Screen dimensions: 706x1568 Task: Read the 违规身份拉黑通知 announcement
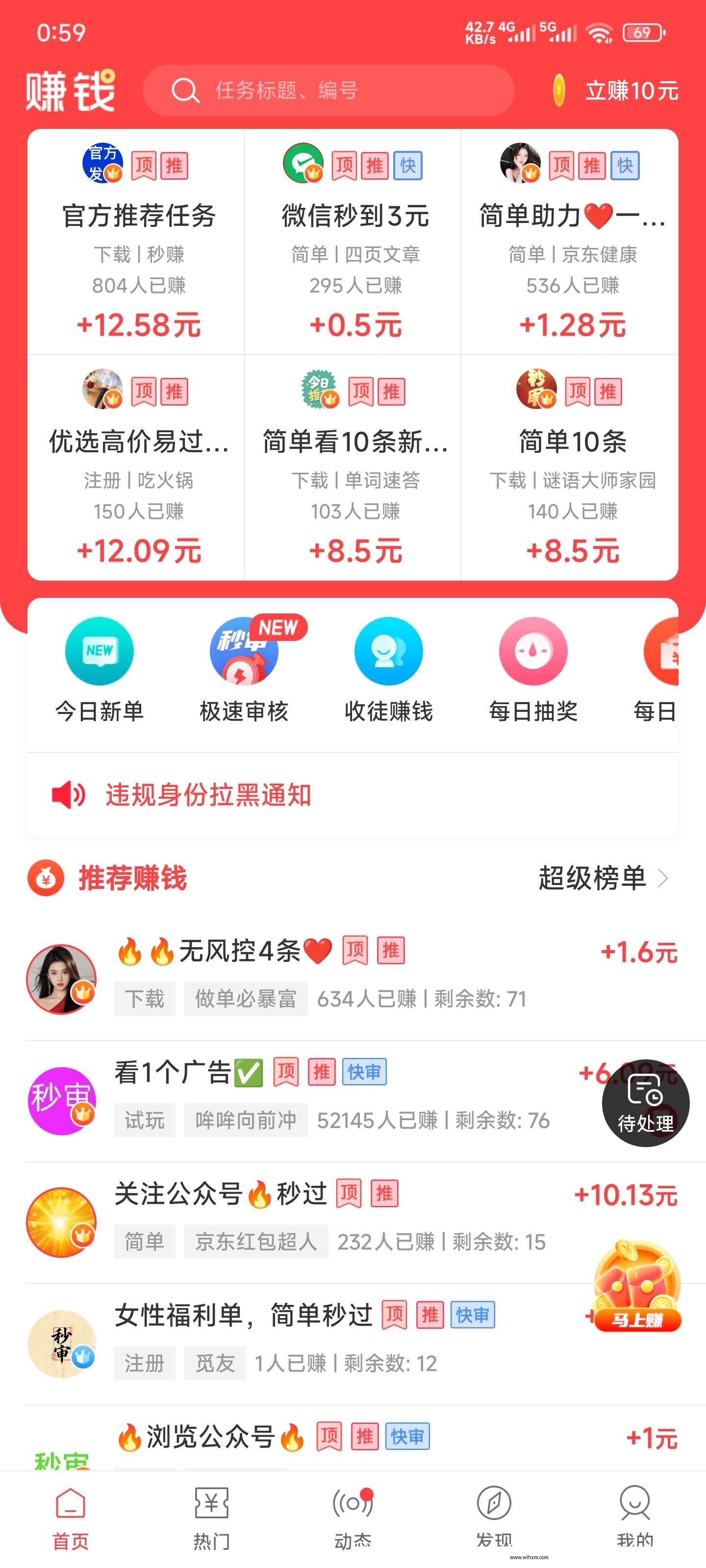208,795
